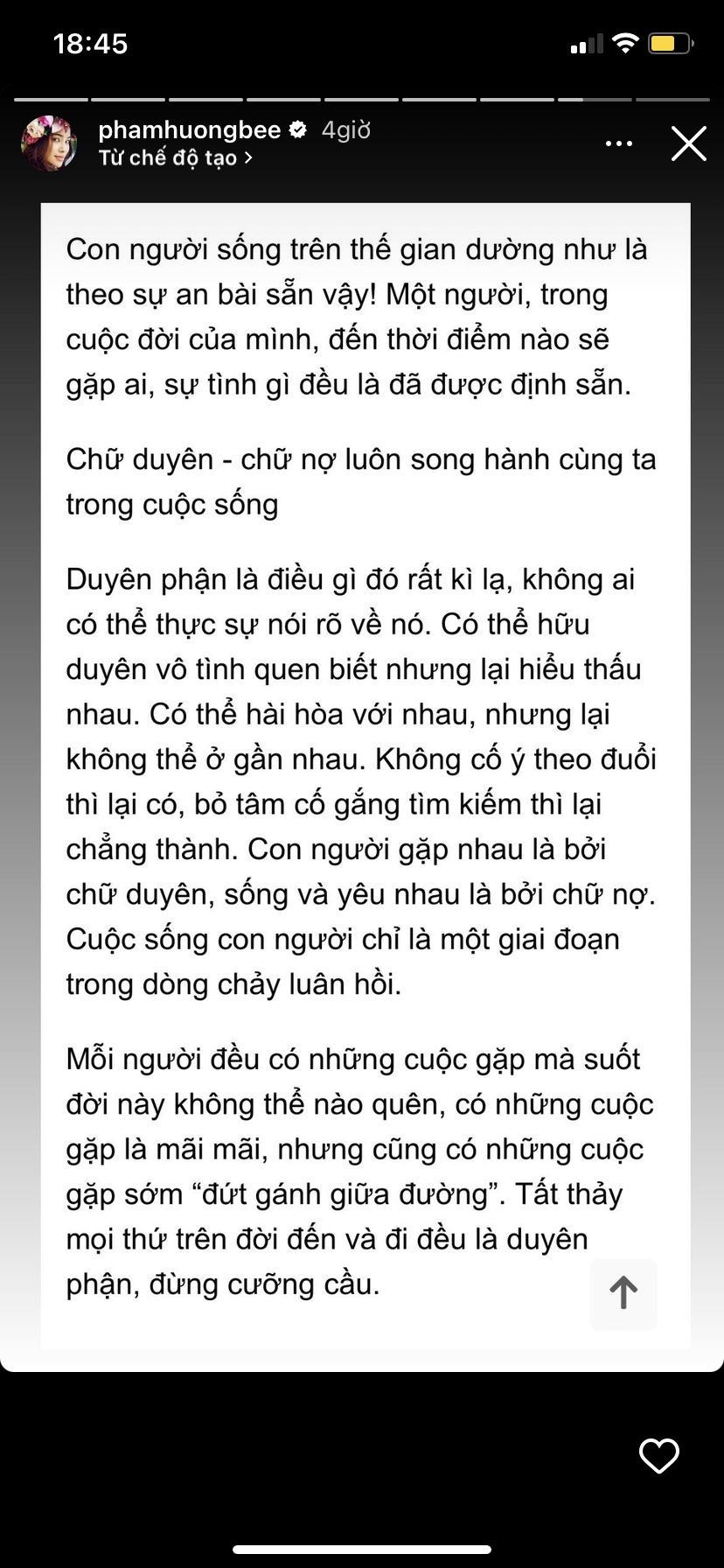The width and height of the screenshot is (724, 1568).
Task: Tap the cellular signal bars icon
Action: pyautogui.click(x=588, y=42)
